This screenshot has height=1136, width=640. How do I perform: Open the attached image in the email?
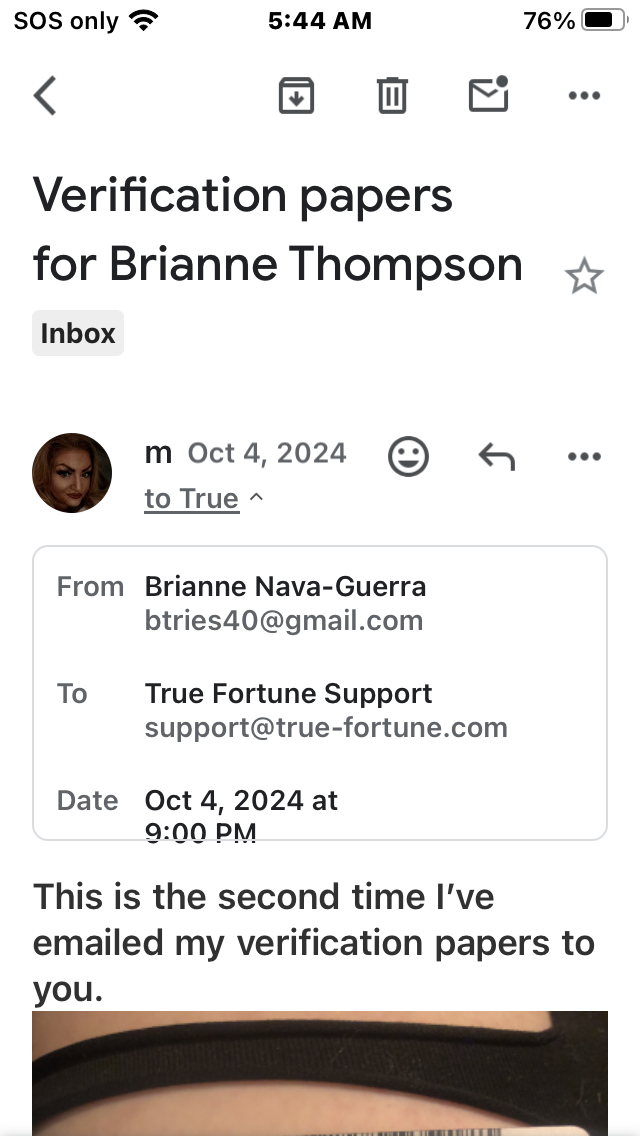coord(320,1073)
